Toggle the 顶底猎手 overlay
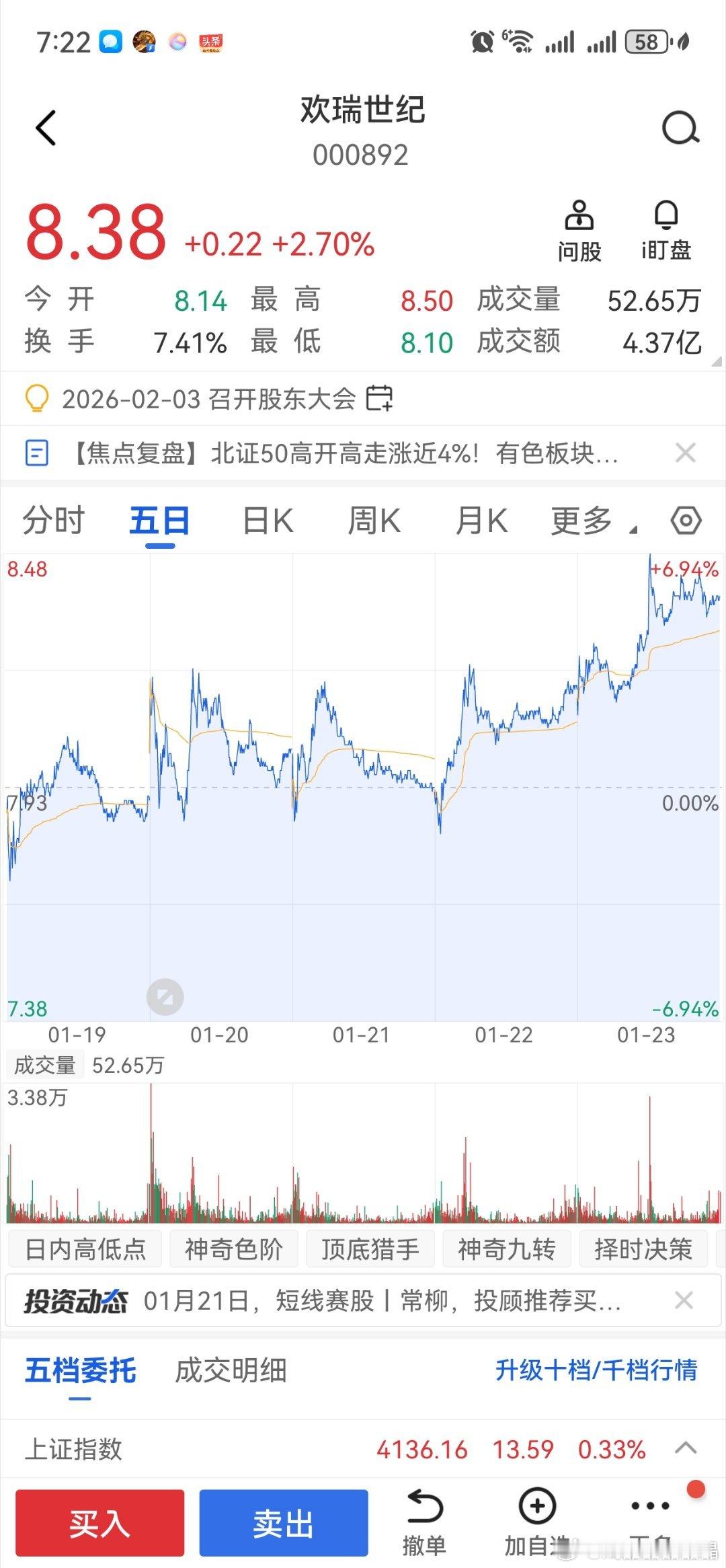 (370, 1249)
